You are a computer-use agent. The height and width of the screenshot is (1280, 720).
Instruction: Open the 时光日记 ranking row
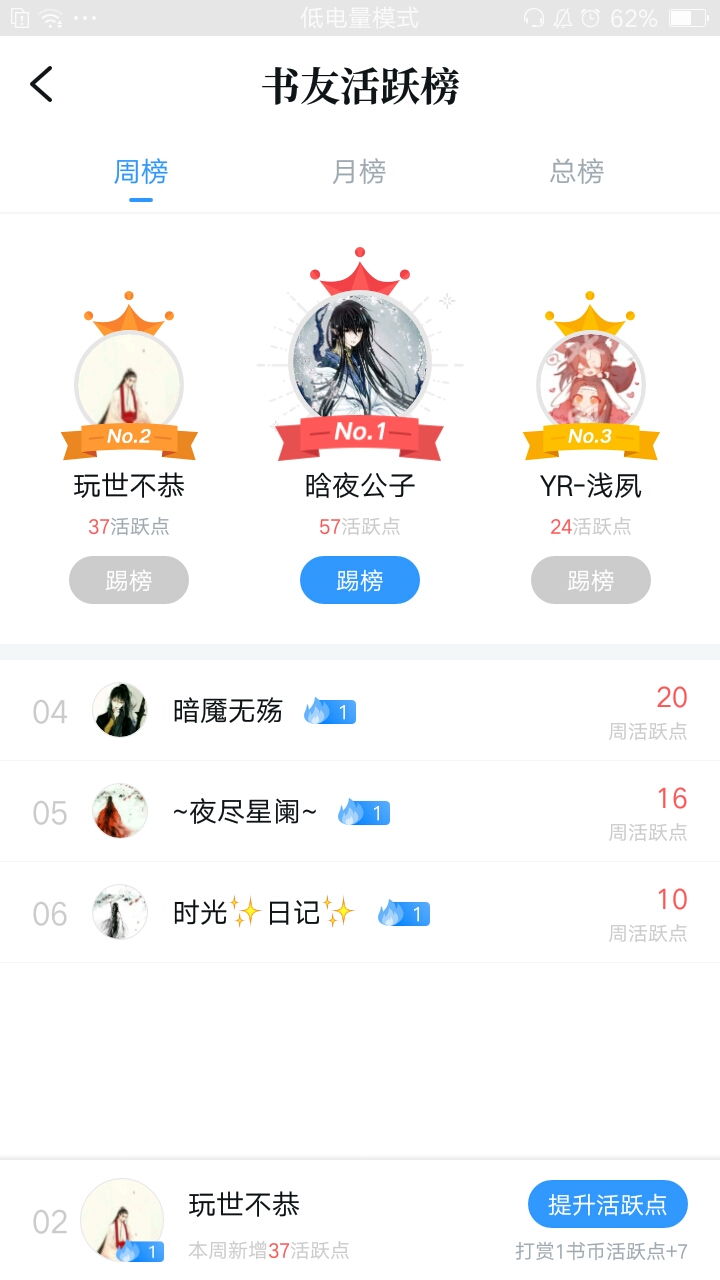(360, 913)
